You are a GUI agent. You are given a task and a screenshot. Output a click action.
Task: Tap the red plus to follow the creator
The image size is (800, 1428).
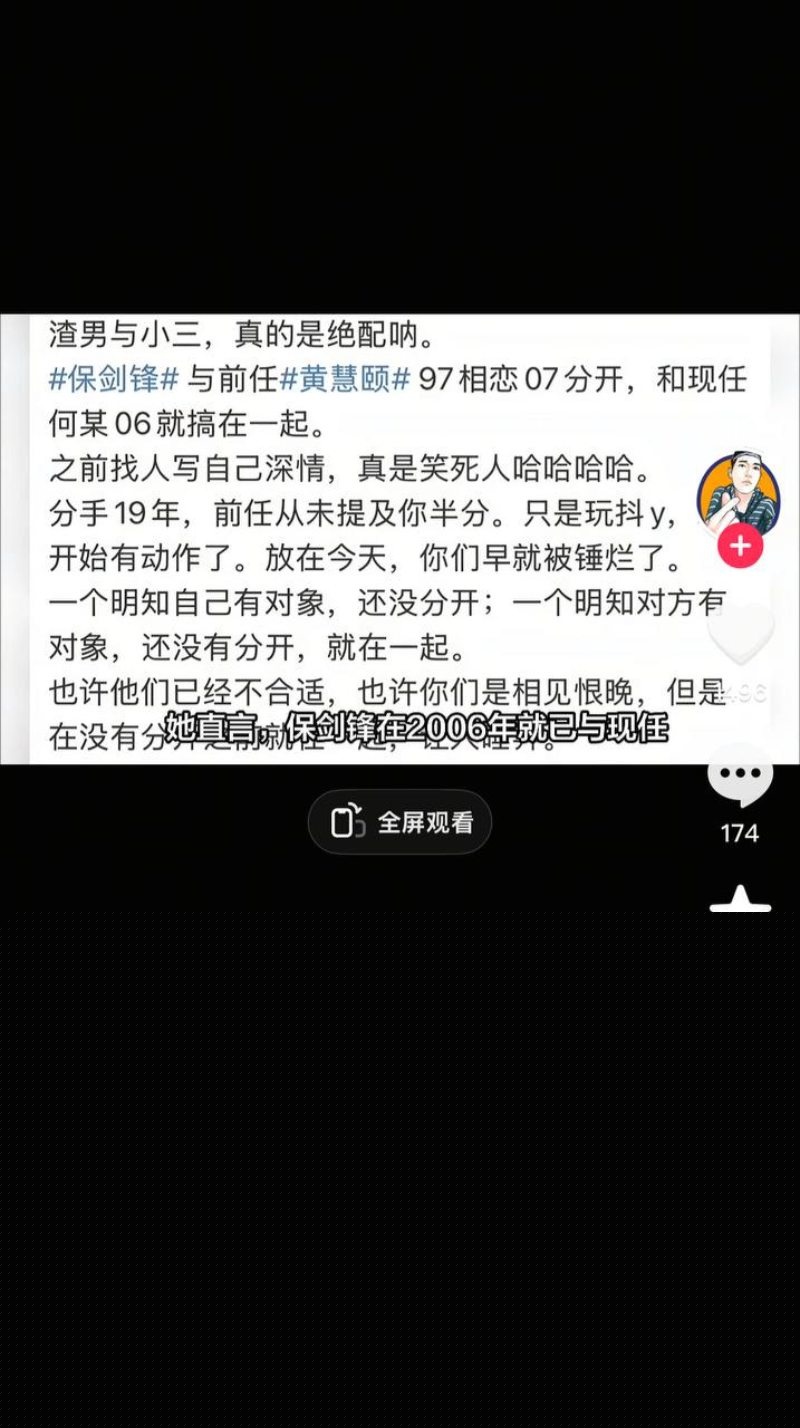(x=739, y=546)
